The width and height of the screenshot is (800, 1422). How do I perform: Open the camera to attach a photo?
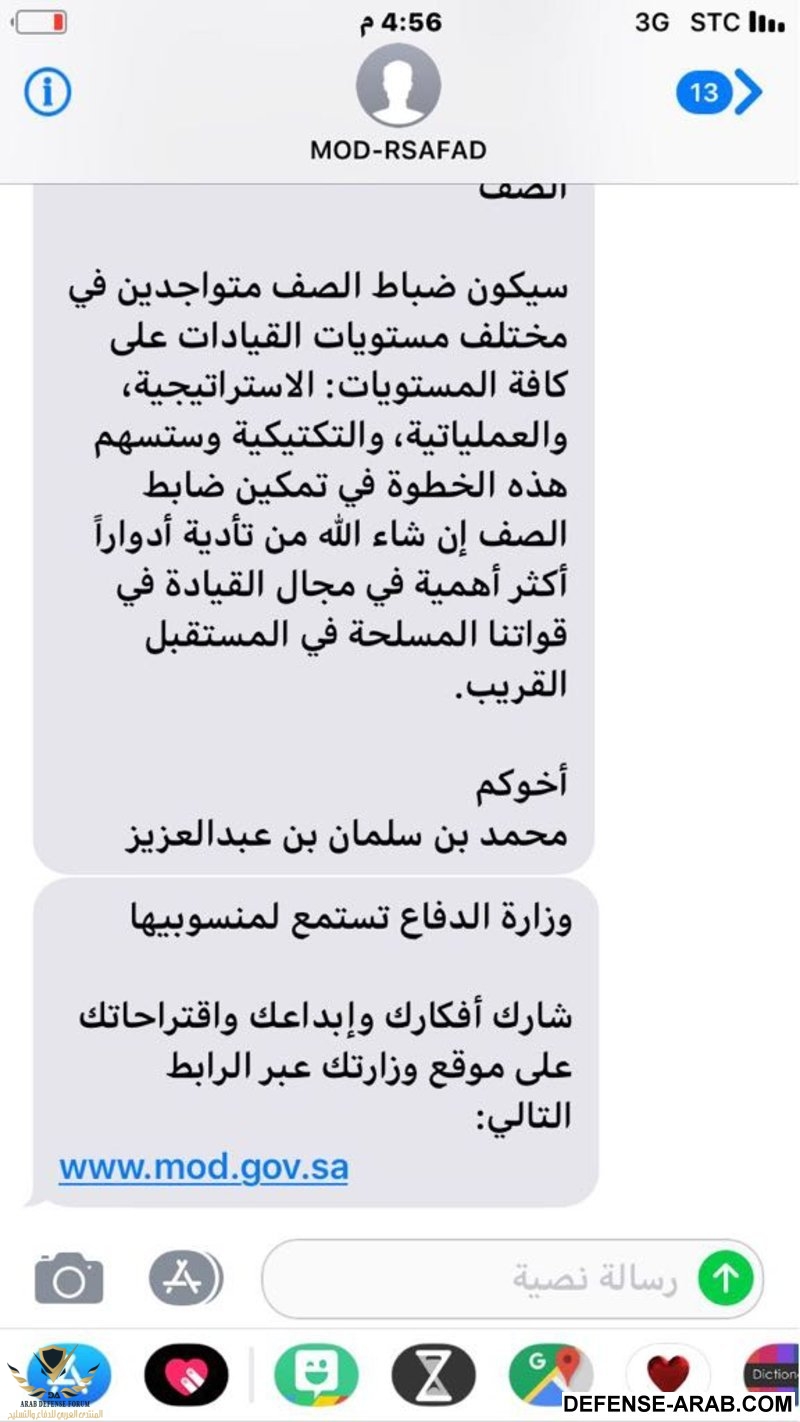(x=68, y=1278)
